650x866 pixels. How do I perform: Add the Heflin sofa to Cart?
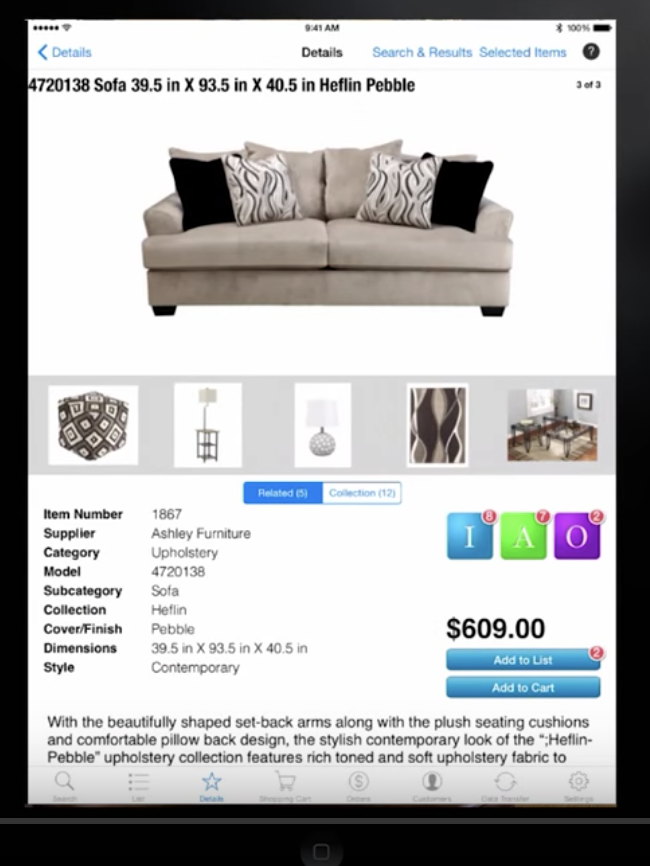pos(523,687)
